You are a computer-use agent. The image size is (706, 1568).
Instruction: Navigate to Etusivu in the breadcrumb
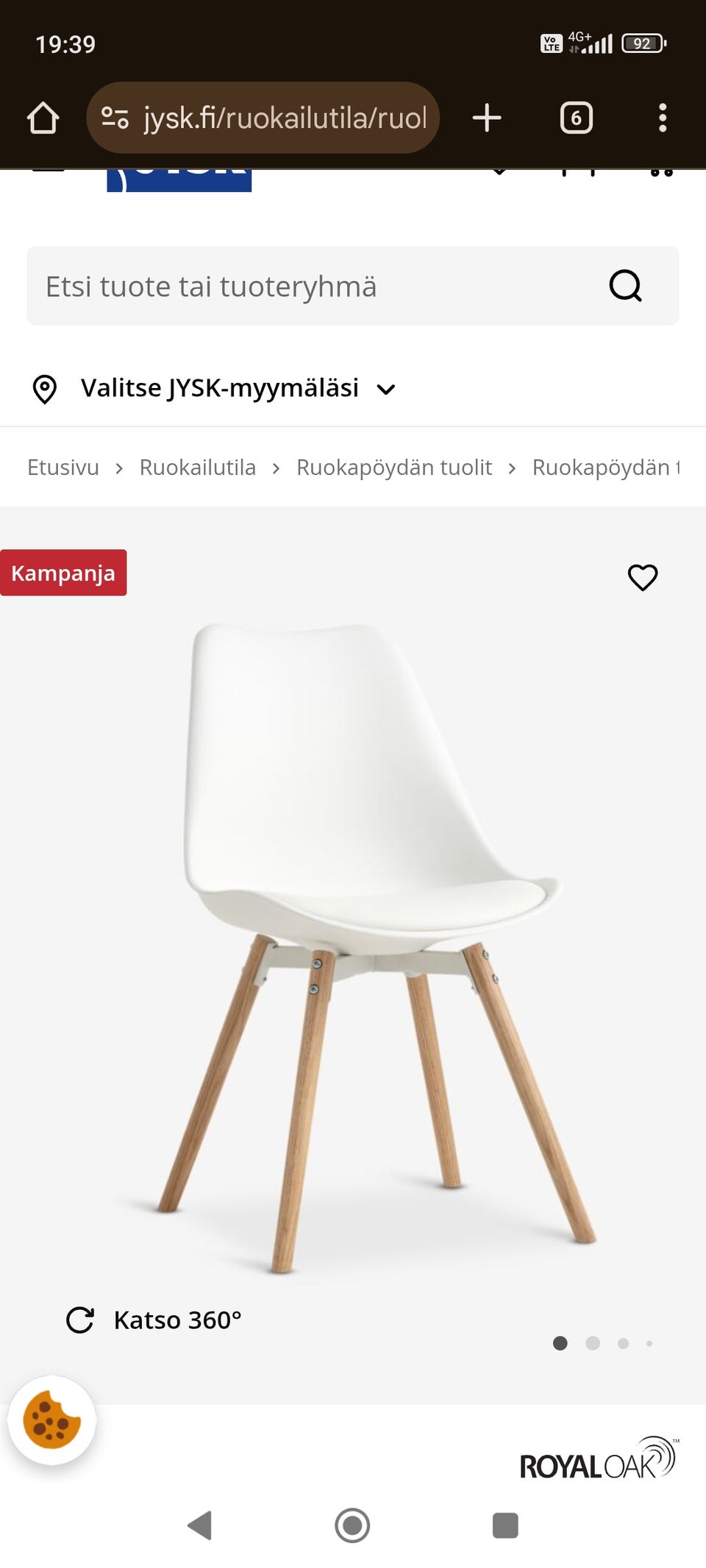(63, 467)
